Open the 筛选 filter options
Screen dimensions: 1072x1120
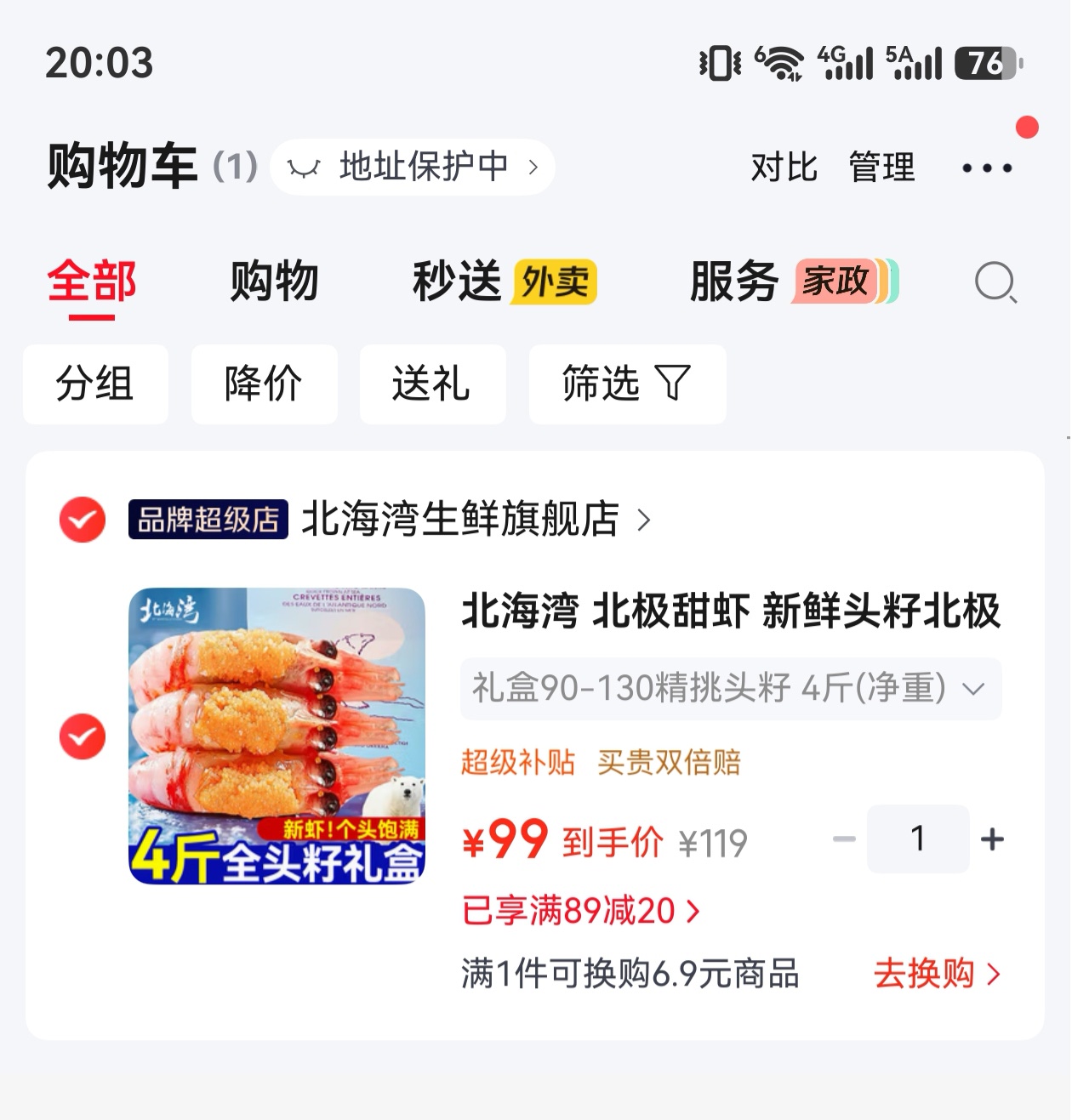(x=627, y=384)
